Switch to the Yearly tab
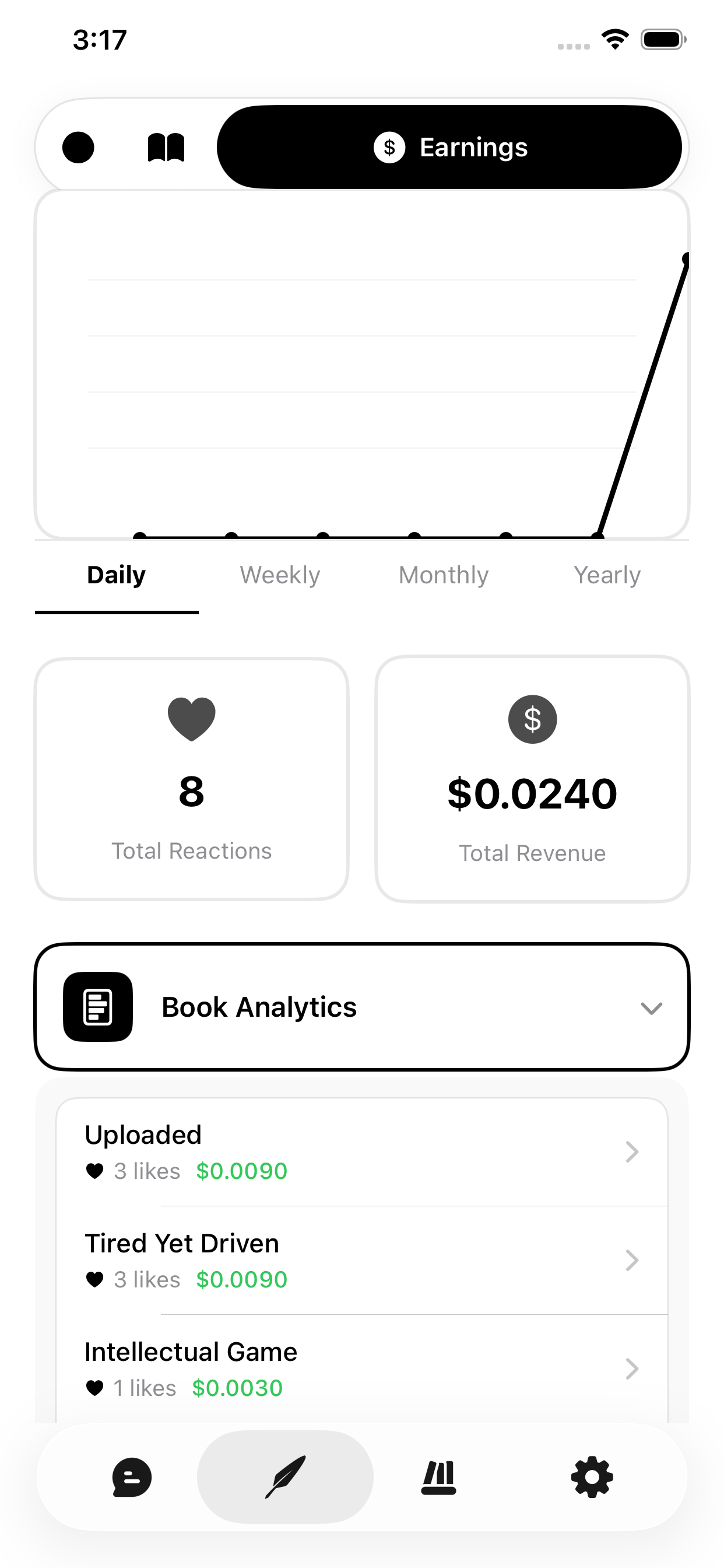 pos(607,575)
